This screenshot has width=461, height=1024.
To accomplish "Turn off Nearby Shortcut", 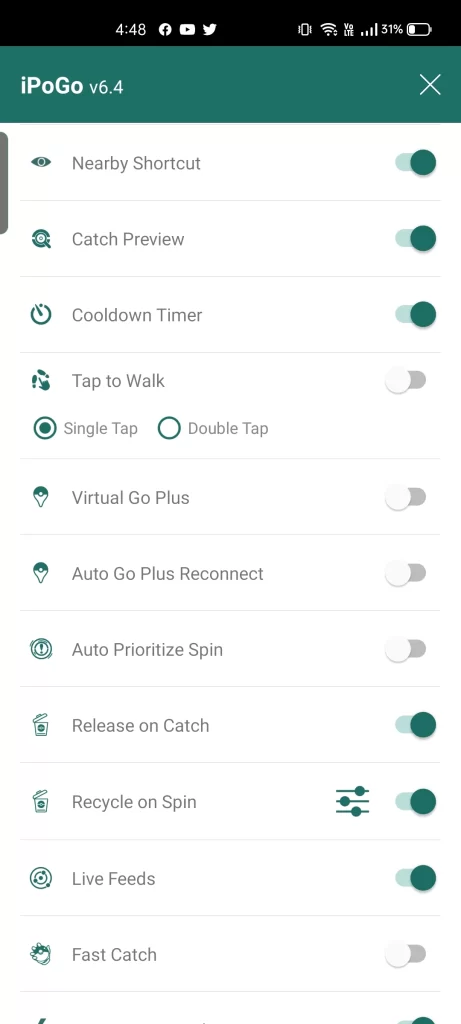I will point(415,163).
